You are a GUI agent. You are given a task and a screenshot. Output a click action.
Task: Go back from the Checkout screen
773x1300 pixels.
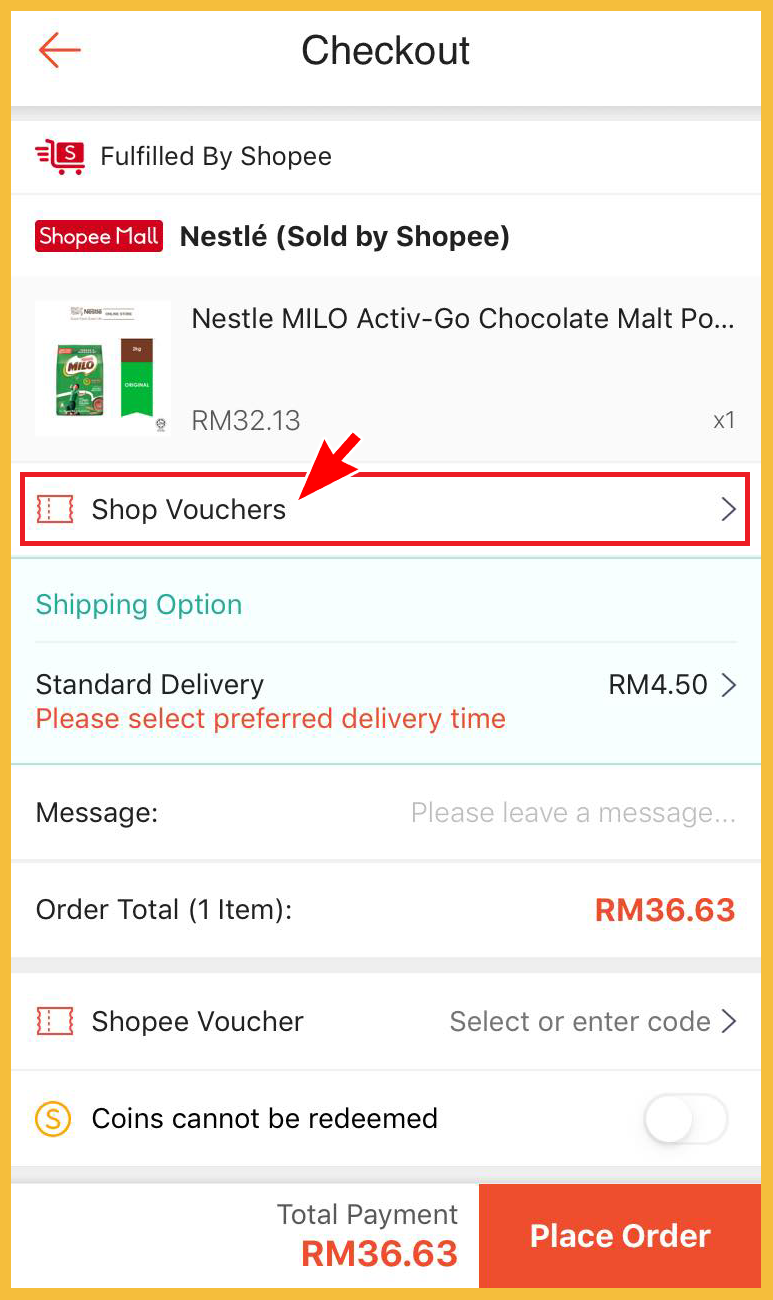coord(59,50)
